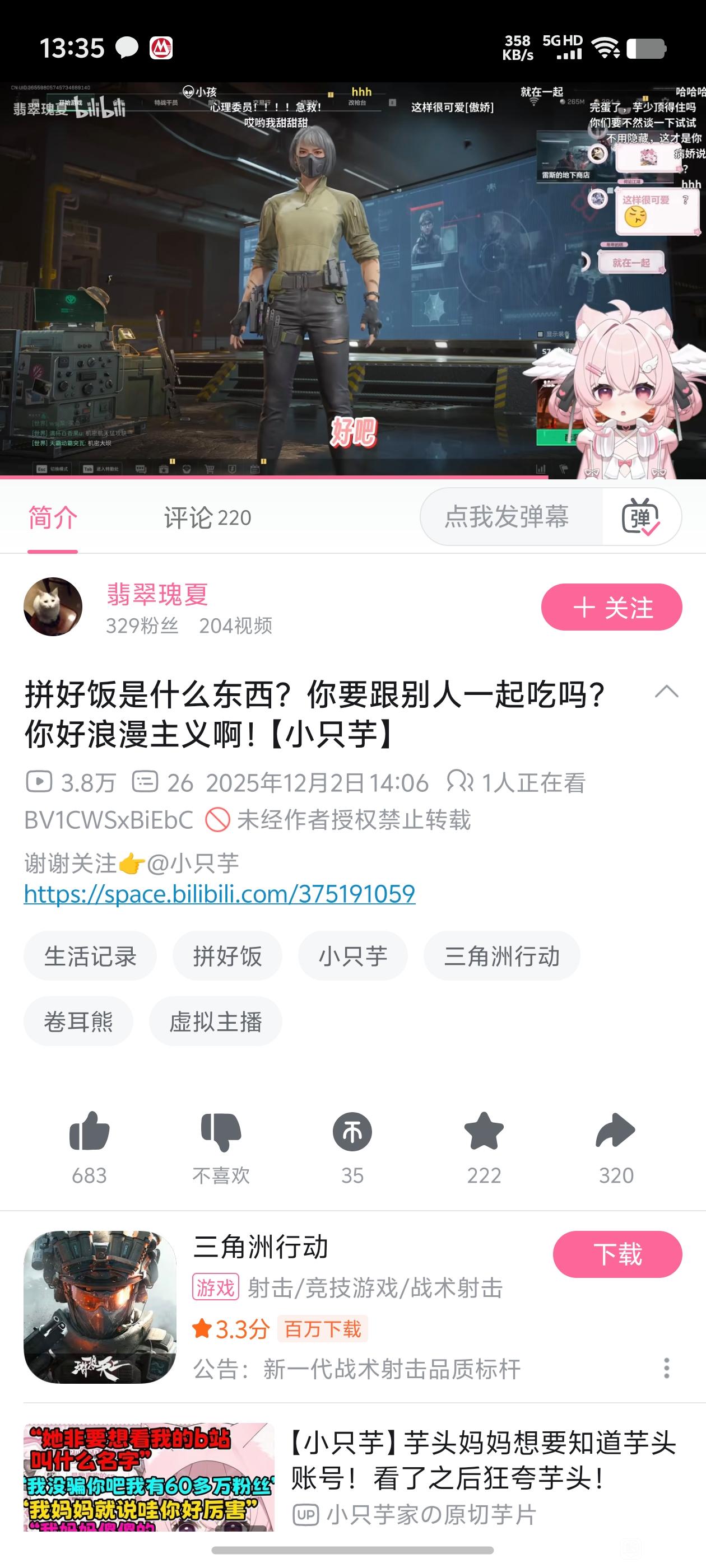The image size is (706, 1568).
Task: Give coins to this video
Action: point(352,1132)
